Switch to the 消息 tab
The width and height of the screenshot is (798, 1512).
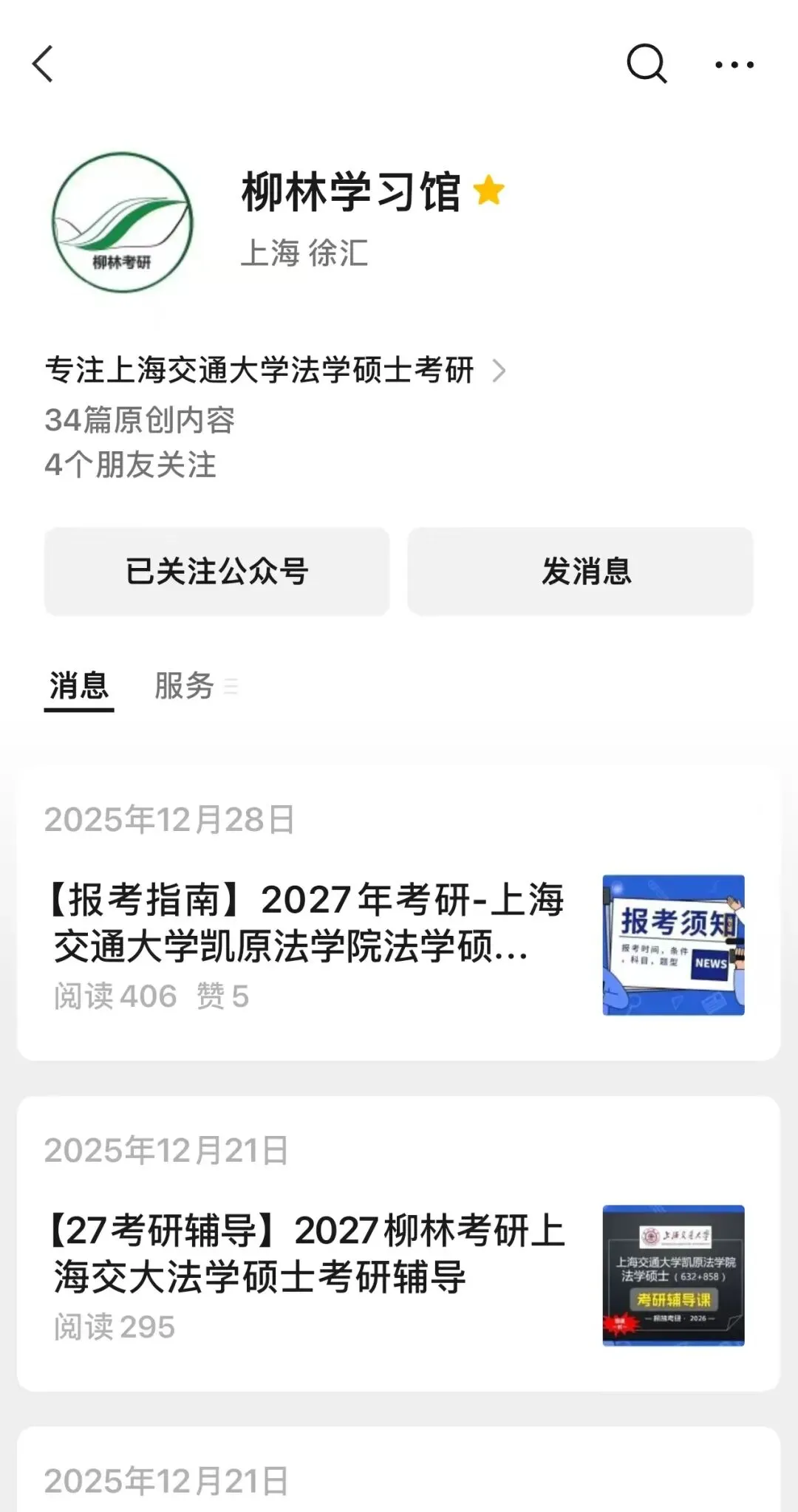tap(79, 686)
